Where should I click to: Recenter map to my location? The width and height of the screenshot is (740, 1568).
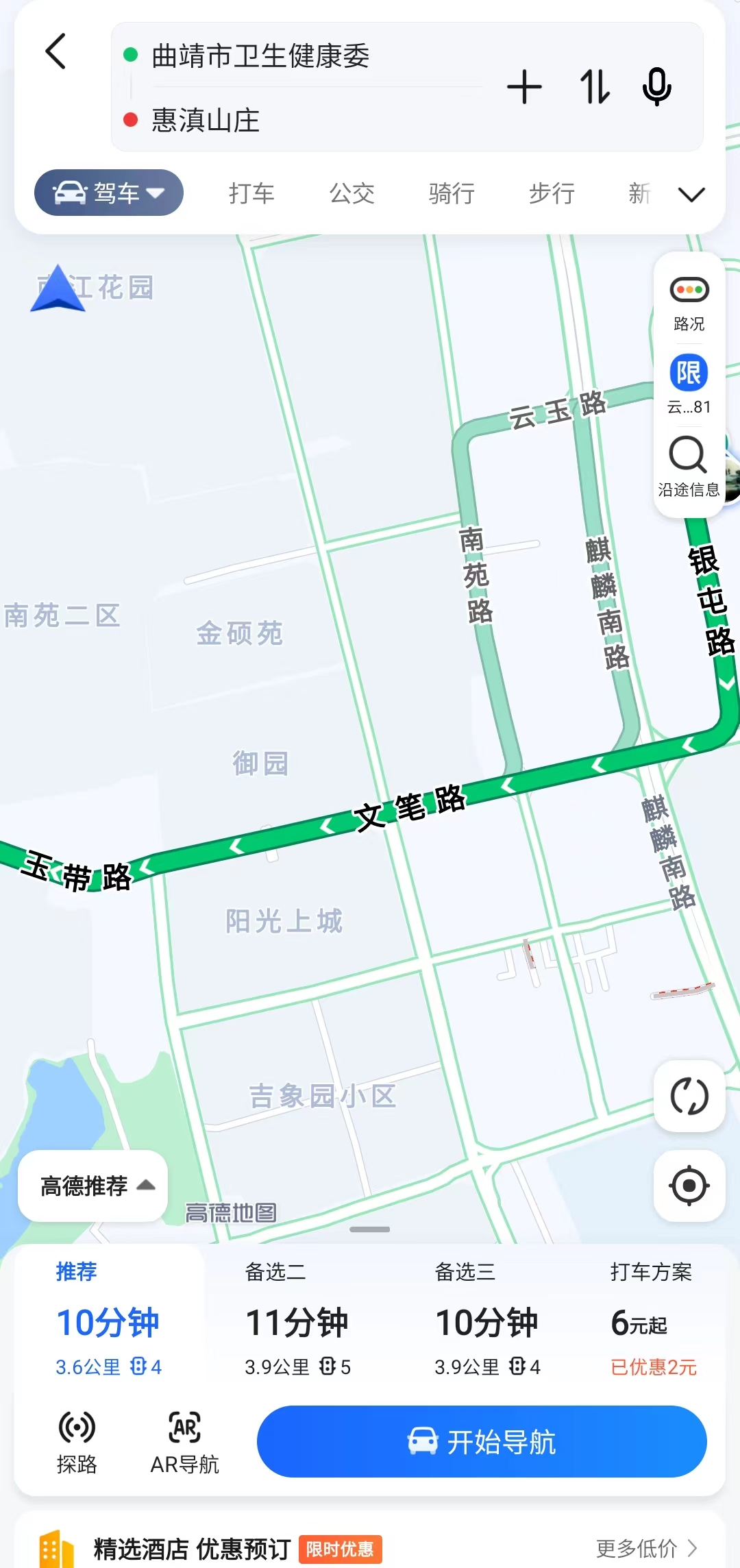click(x=689, y=1186)
